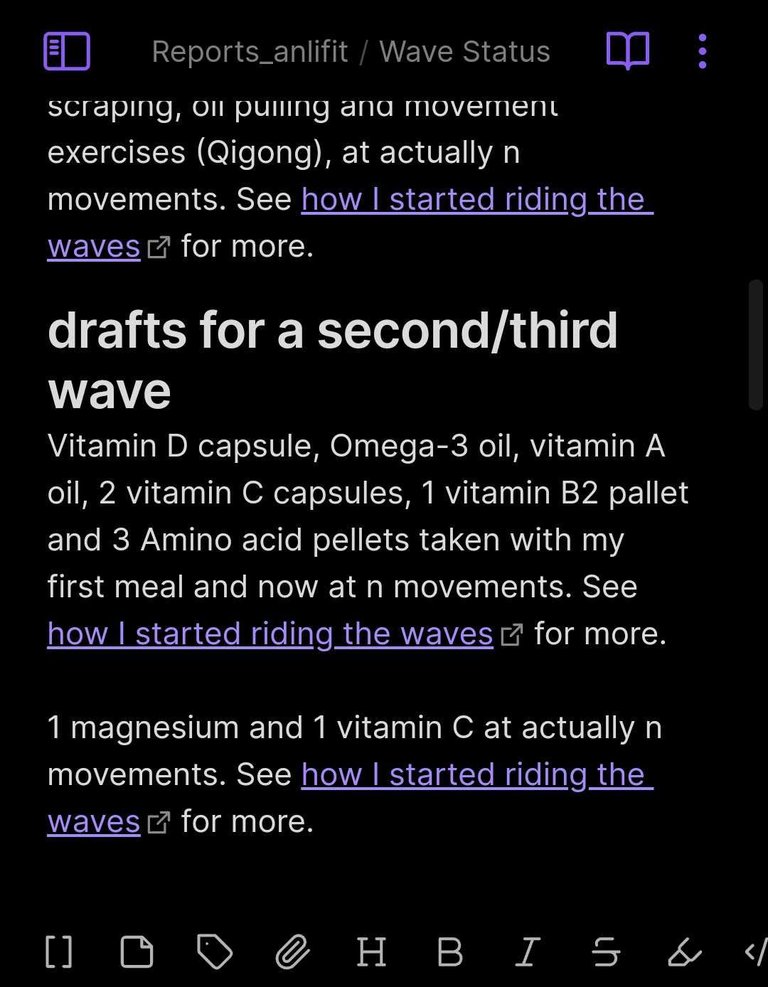Open the three-dot more options menu
Screen dimensions: 768x987
(x=703, y=51)
